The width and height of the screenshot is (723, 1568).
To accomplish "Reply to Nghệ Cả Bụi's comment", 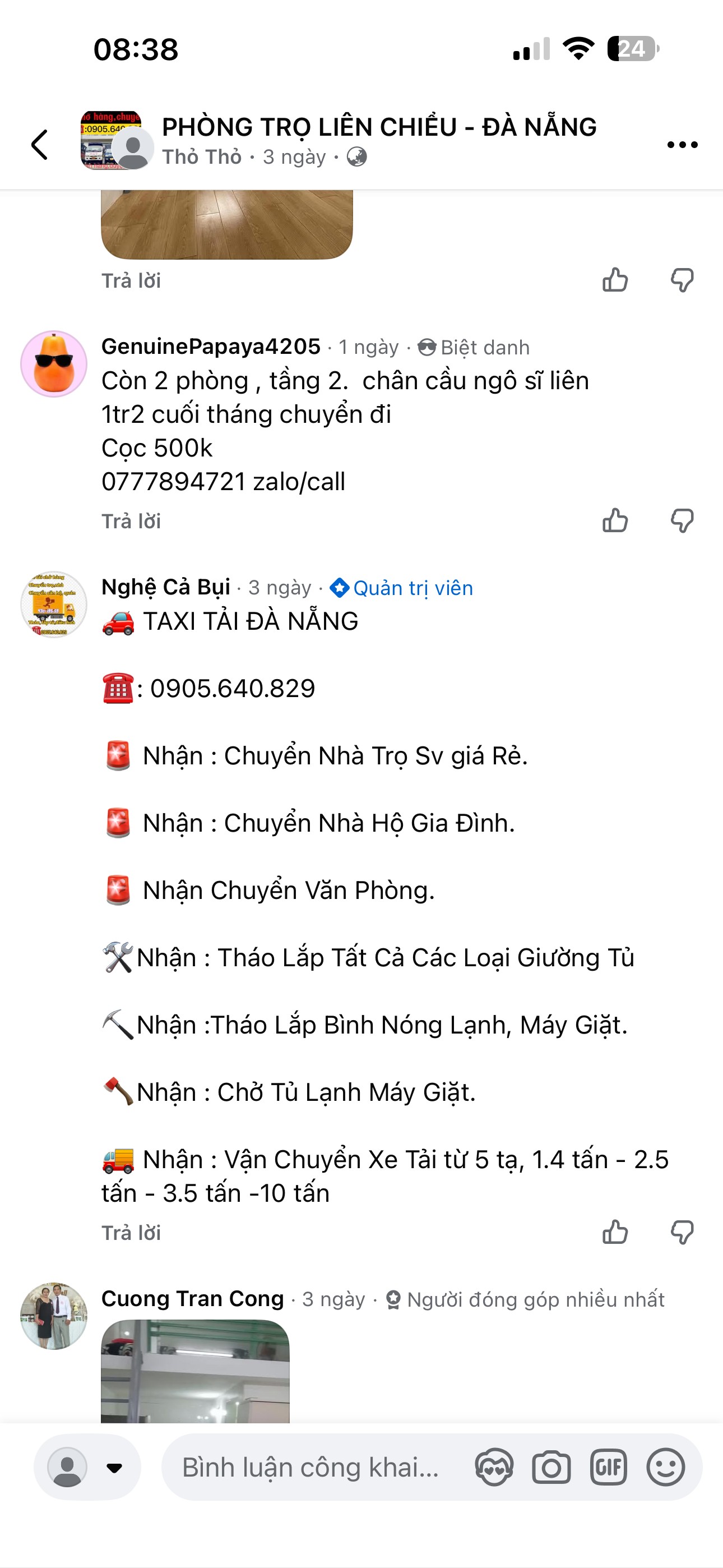I will tap(131, 1233).
